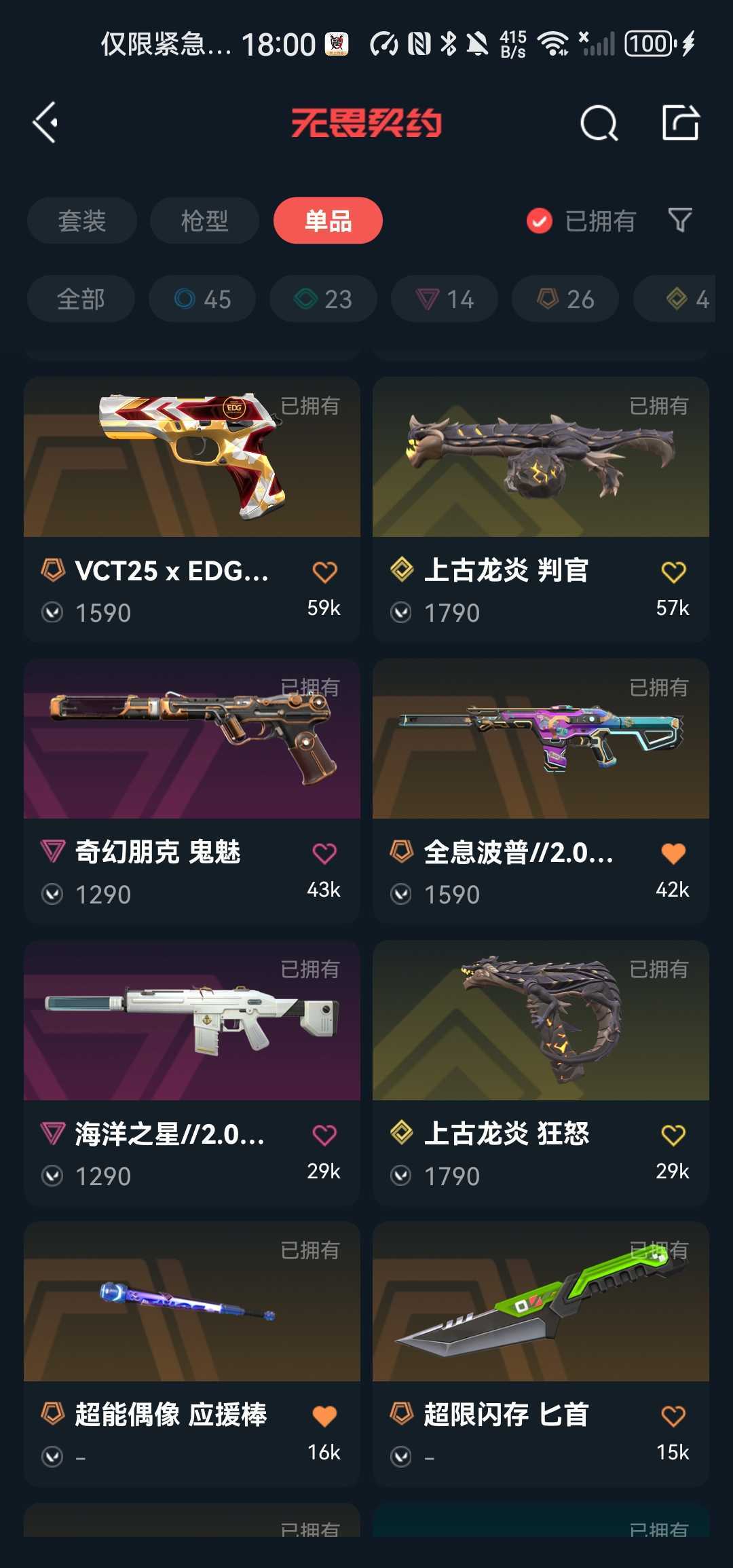Filter by the green tier chip 23

(323, 299)
